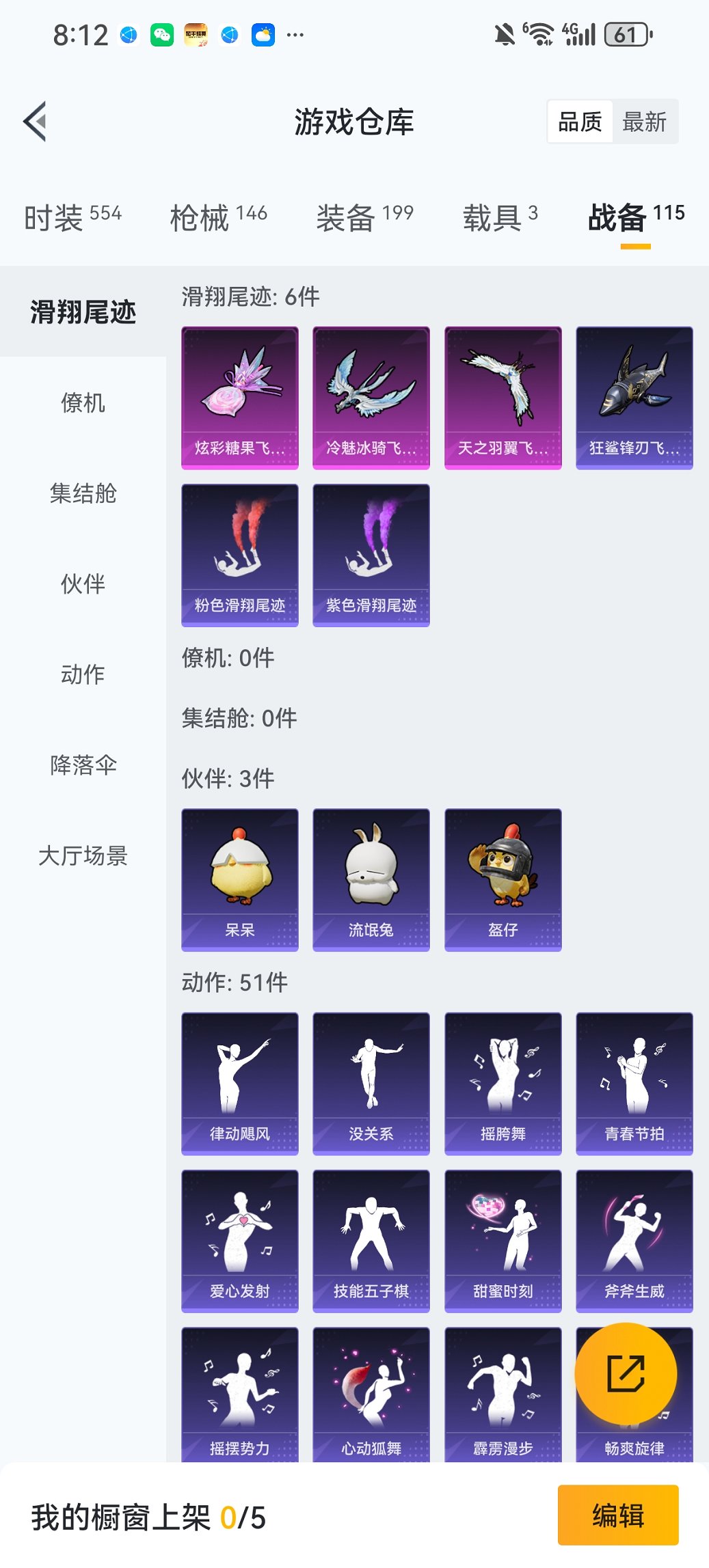This screenshot has width=709, height=1568.
Task: View the 爱心发射 emote
Action: pyautogui.click(x=240, y=1241)
